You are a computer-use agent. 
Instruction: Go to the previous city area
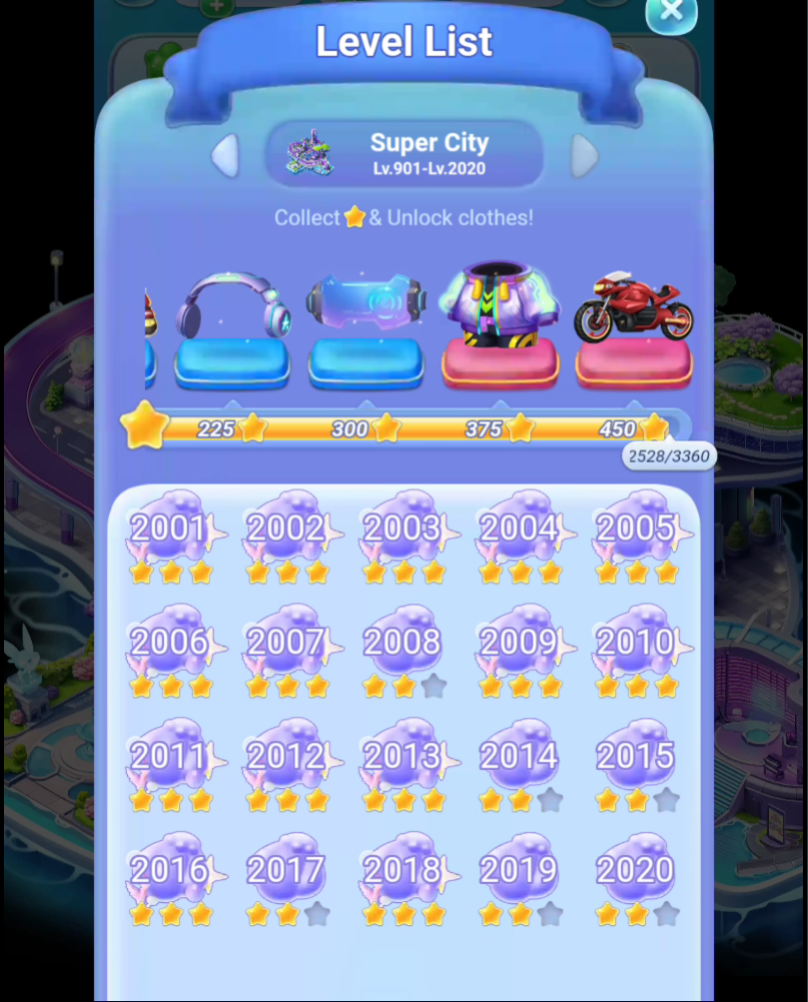pos(225,156)
